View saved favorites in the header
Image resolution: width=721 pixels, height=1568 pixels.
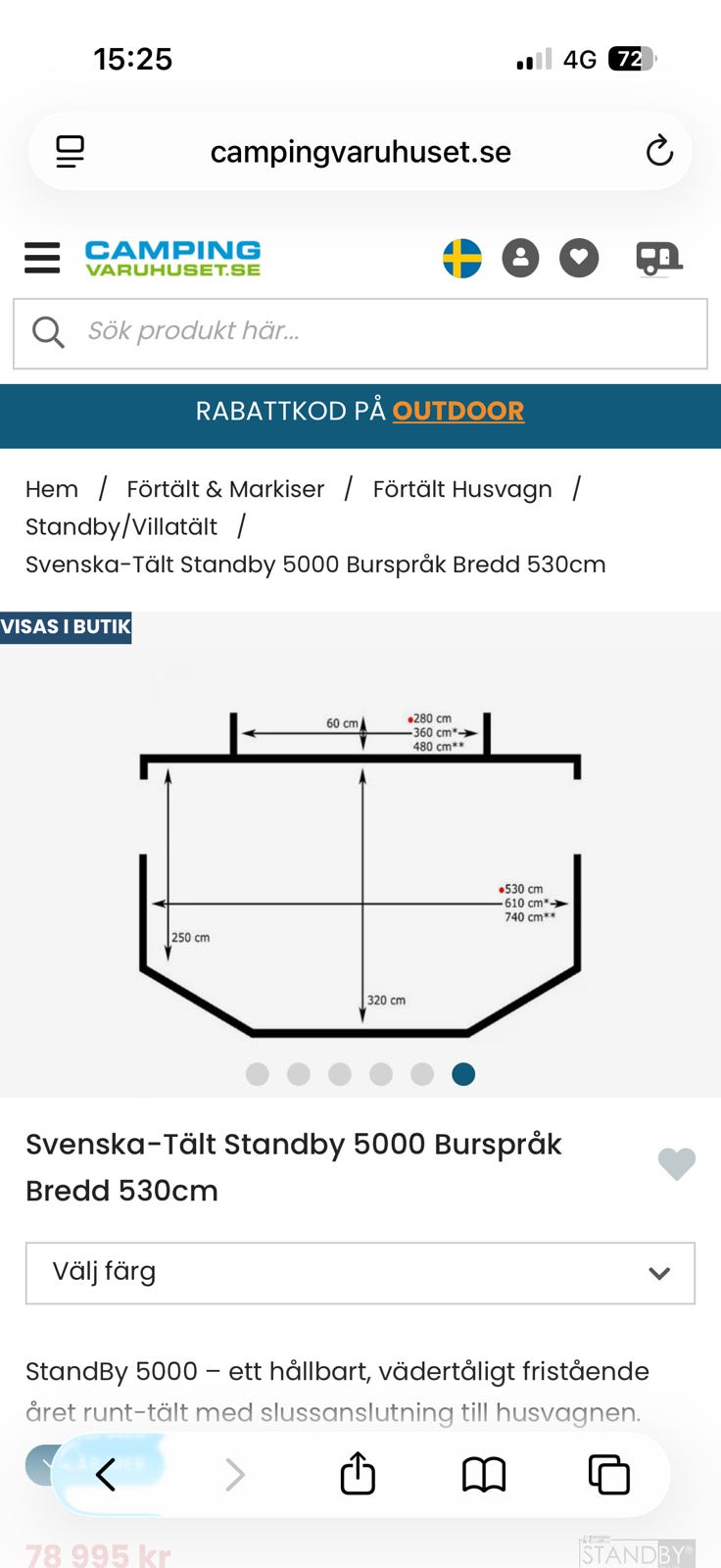579,259
